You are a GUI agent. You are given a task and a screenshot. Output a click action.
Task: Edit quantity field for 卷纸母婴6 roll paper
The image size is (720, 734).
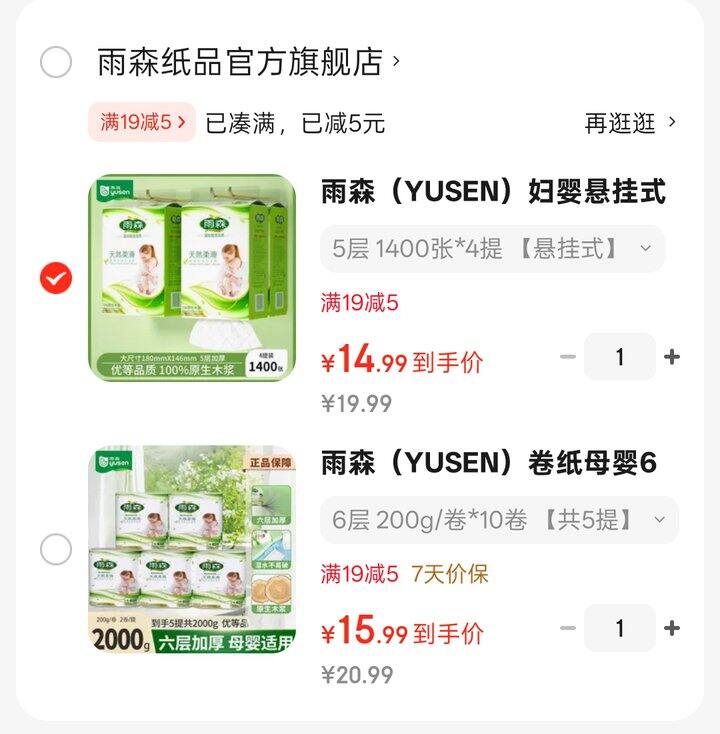620,628
